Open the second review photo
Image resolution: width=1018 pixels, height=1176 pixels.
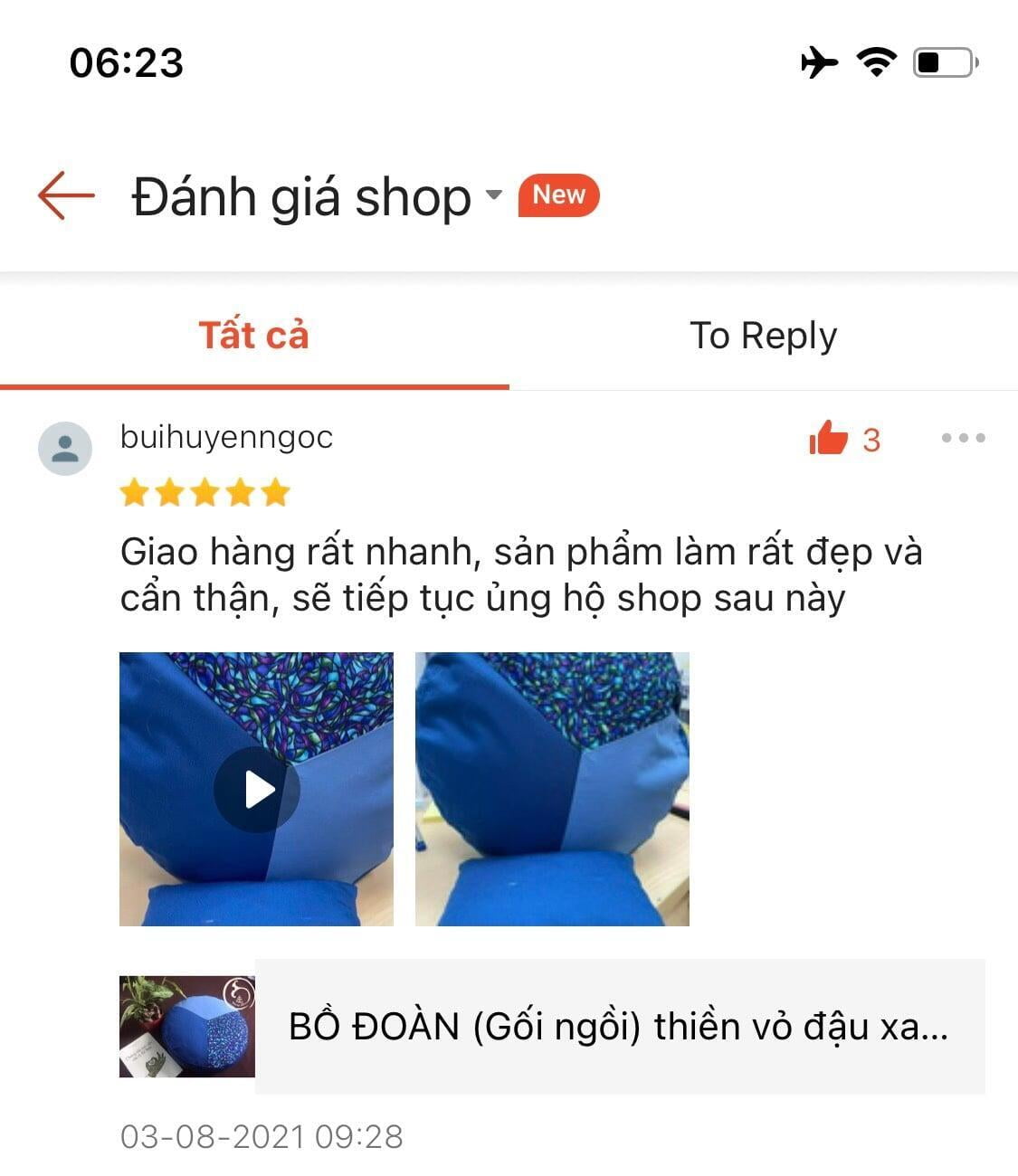[x=552, y=789]
